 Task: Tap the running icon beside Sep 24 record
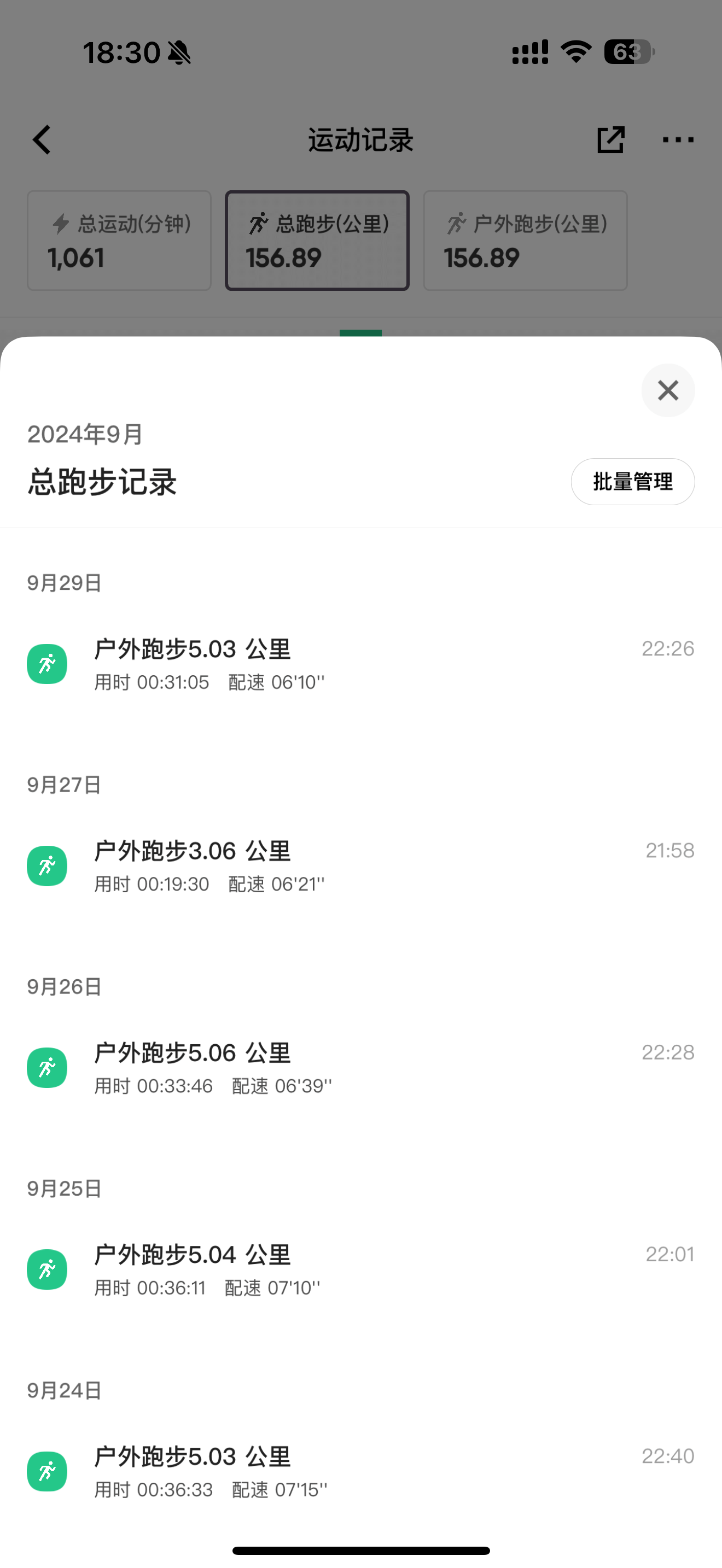(x=47, y=1471)
